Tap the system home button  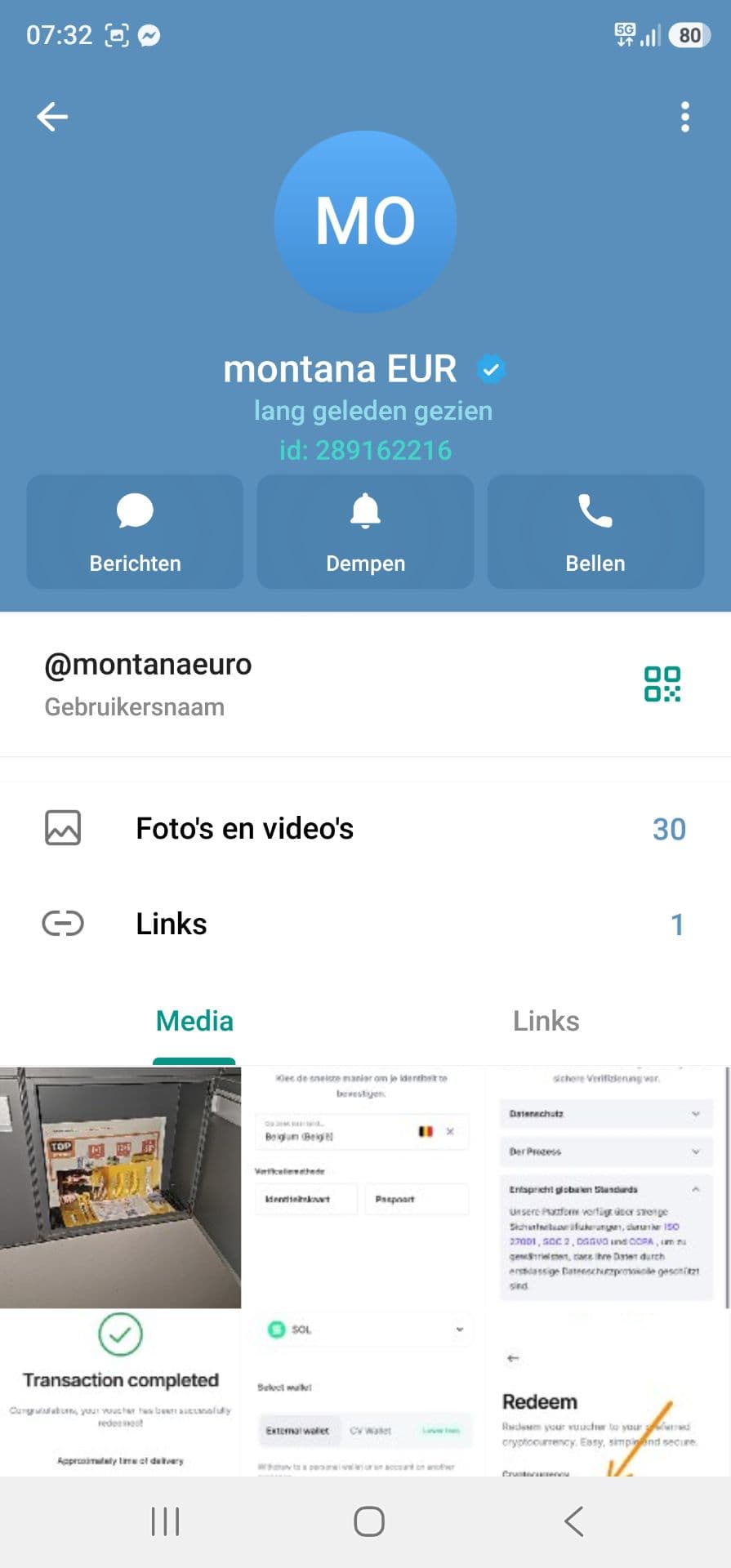(x=369, y=1521)
